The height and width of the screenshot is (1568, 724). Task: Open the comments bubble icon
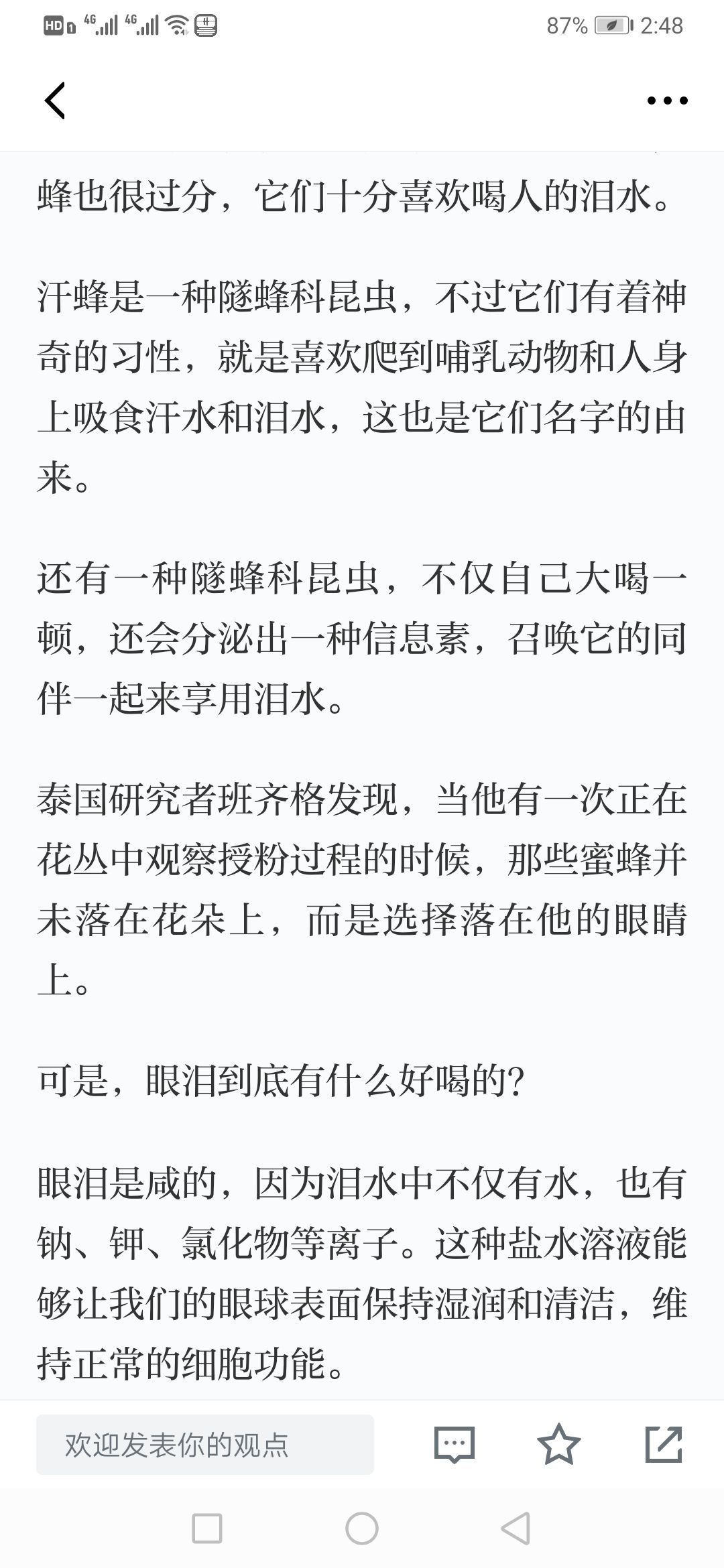[455, 1444]
